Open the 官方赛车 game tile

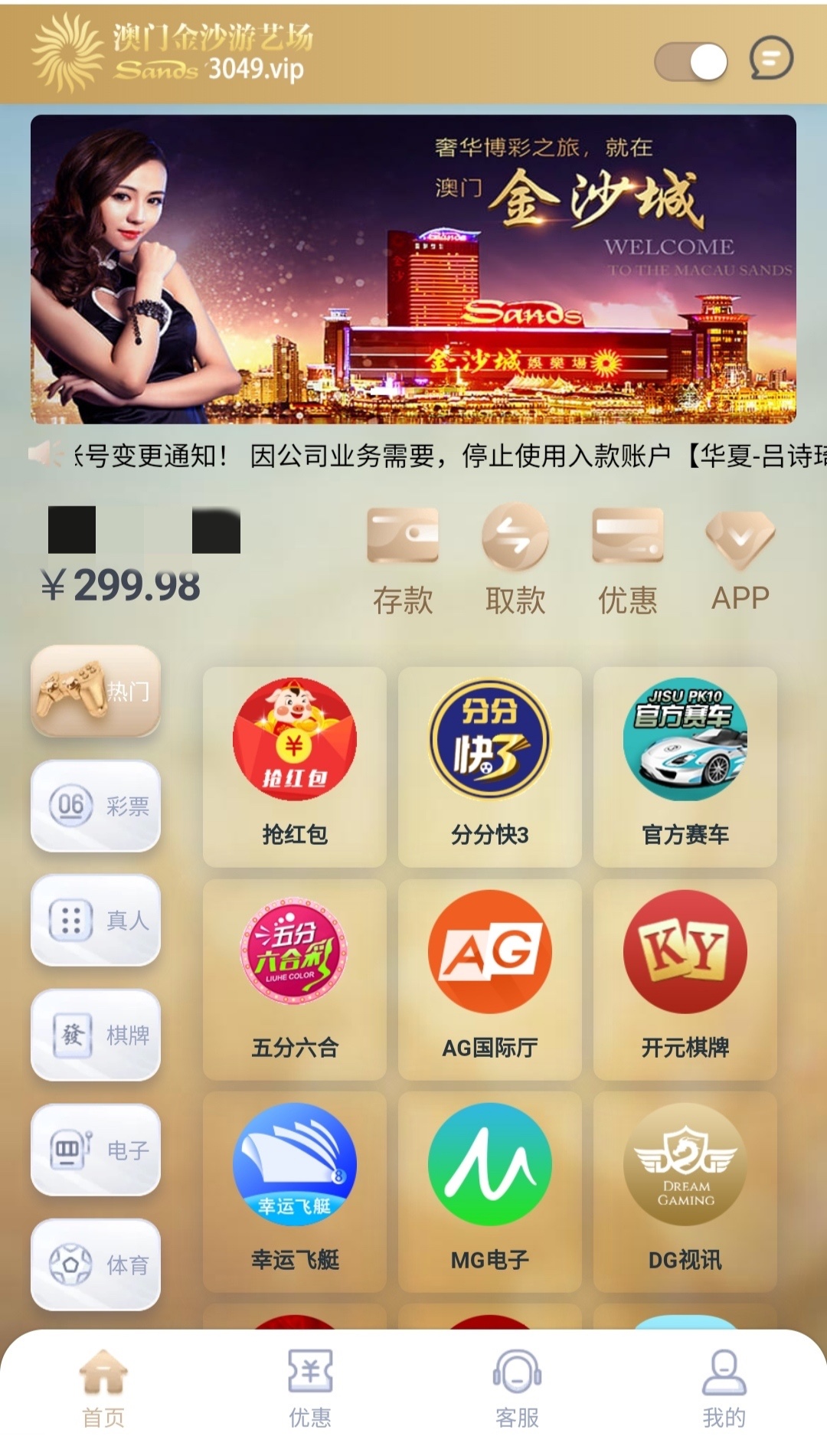coord(685,766)
